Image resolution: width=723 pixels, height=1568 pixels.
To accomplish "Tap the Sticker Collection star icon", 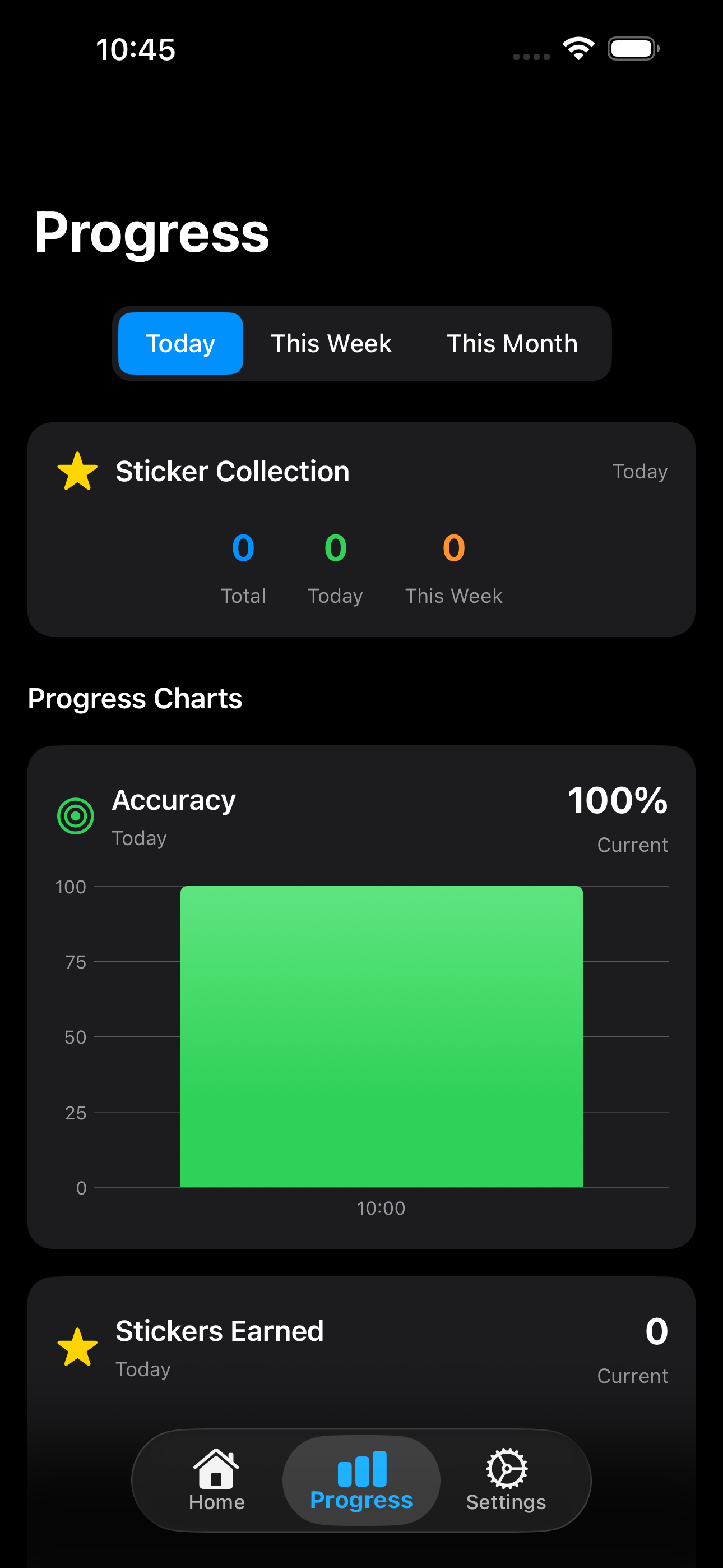I will click(76, 471).
